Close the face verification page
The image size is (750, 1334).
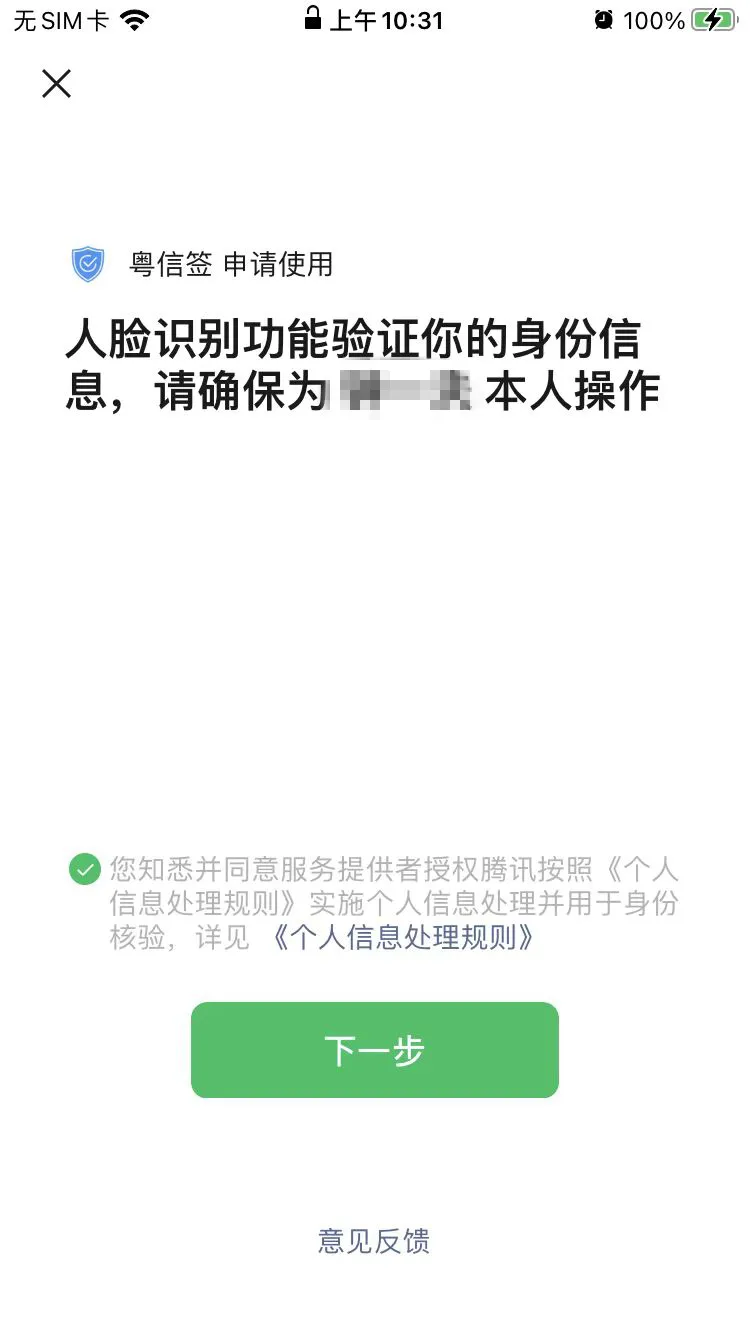click(x=57, y=84)
